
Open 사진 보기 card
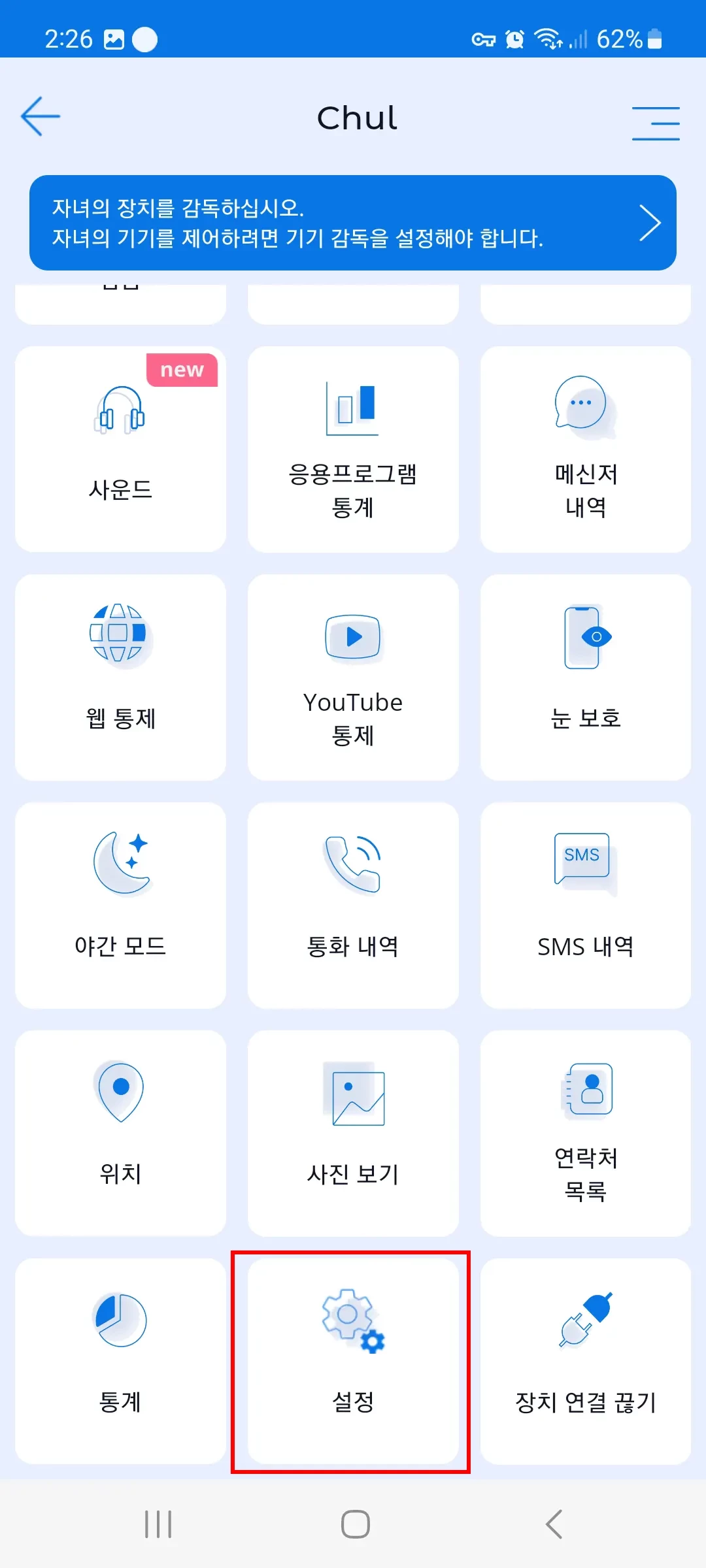click(353, 1134)
